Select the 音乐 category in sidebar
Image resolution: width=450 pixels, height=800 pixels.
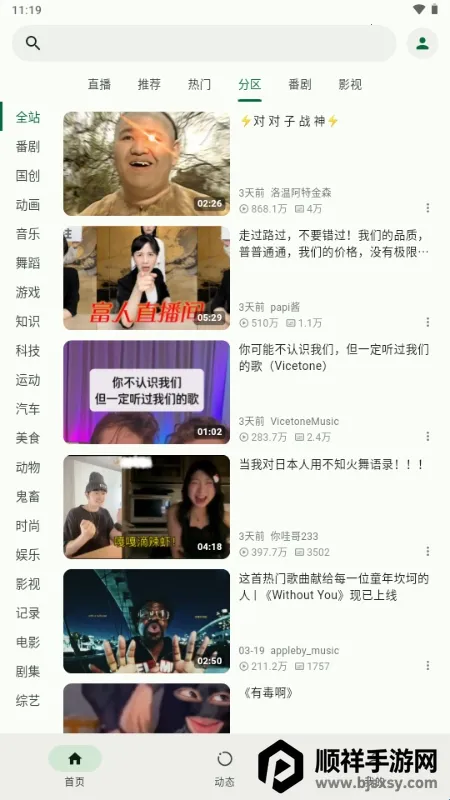[x=28, y=234]
